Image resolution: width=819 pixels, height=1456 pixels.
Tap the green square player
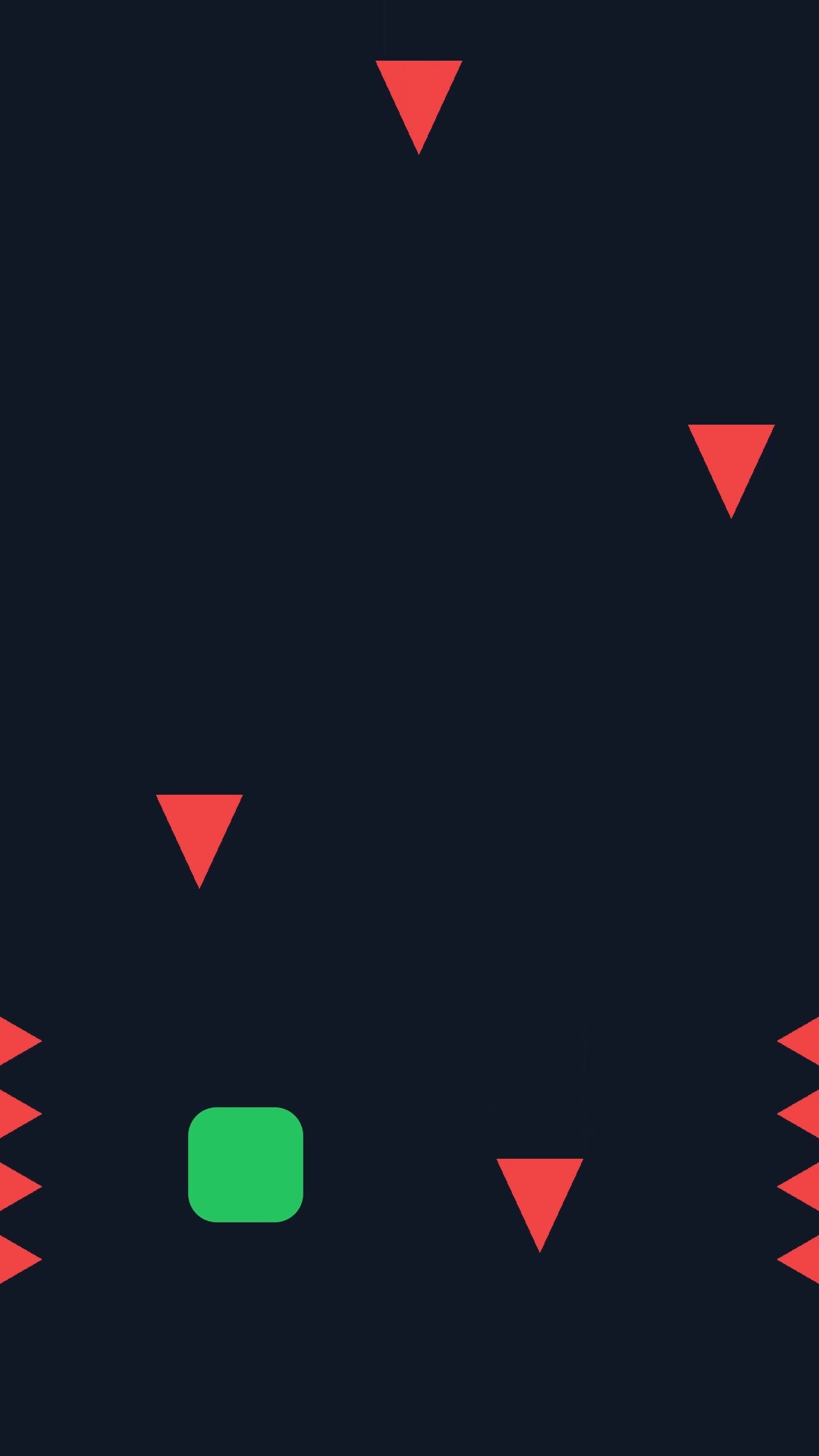pyautogui.click(x=246, y=1165)
